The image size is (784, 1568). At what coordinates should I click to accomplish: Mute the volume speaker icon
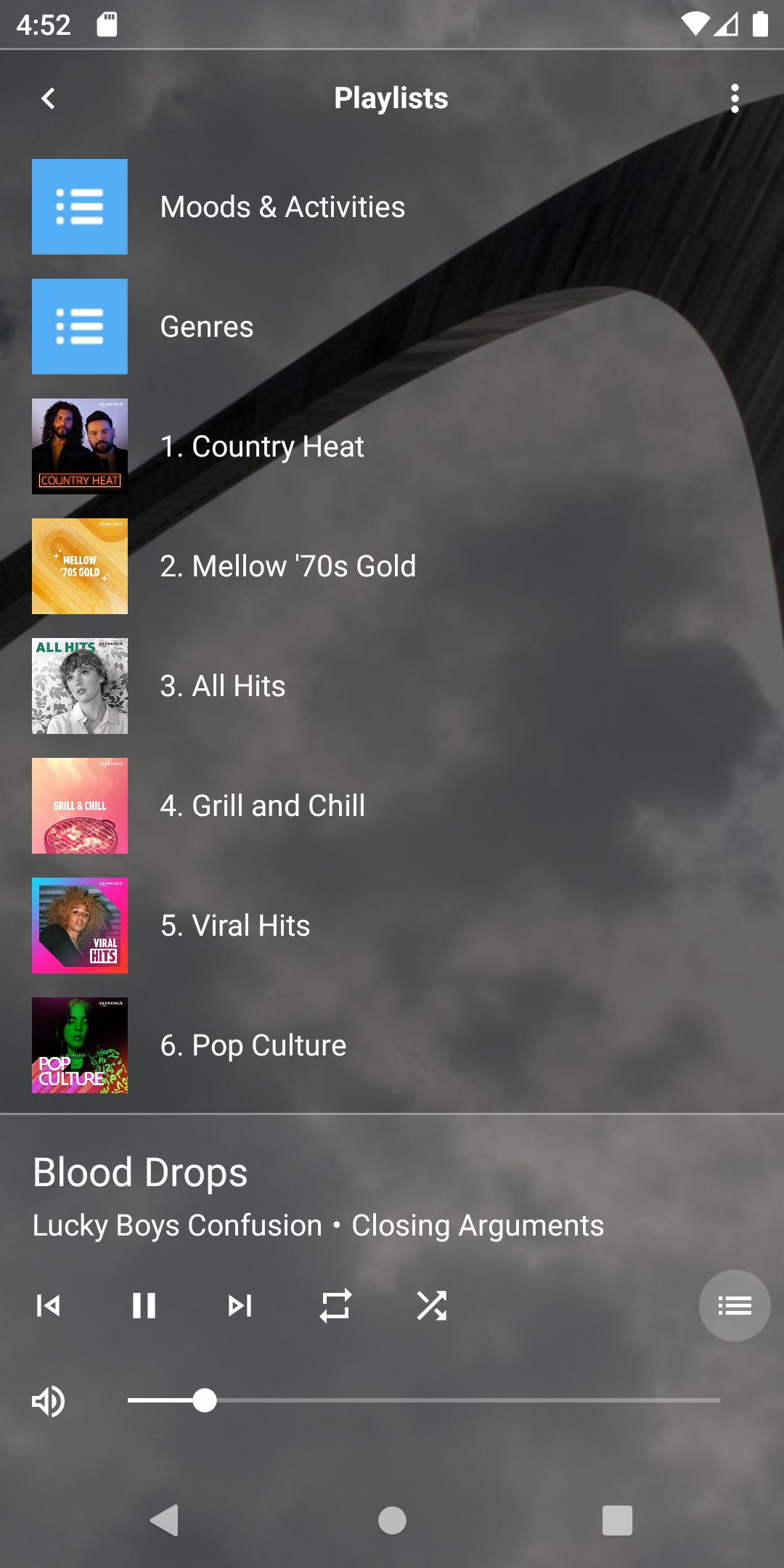pos(49,1401)
